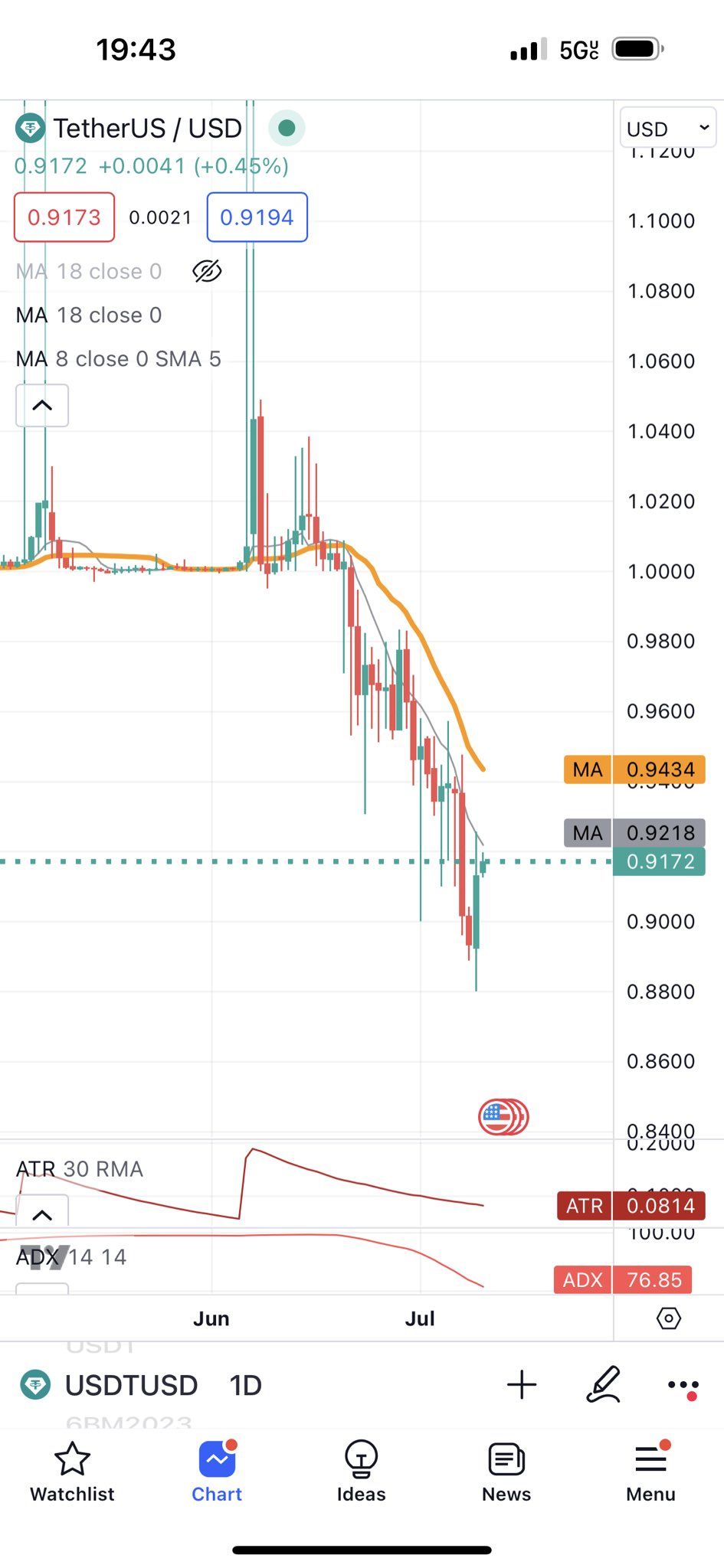Open the three-dot more options
This screenshot has width=724, height=1568.
pyautogui.click(x=683, y=1385)
